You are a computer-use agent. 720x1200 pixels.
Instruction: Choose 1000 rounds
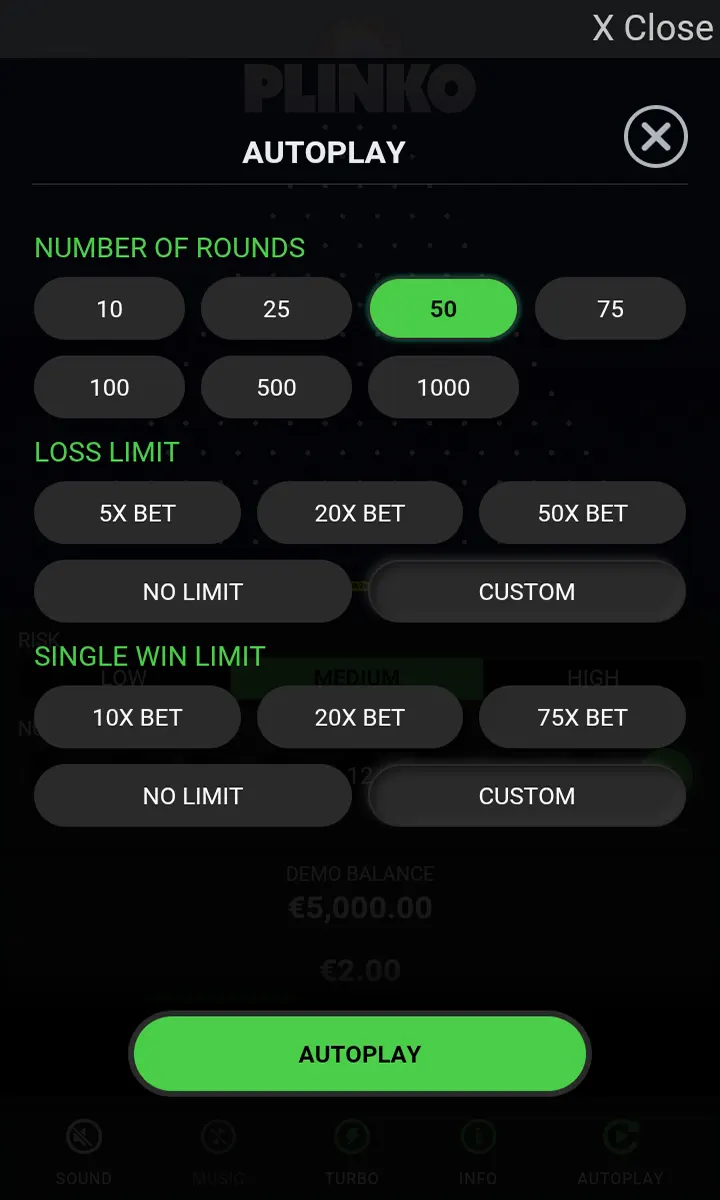point(443,387)
